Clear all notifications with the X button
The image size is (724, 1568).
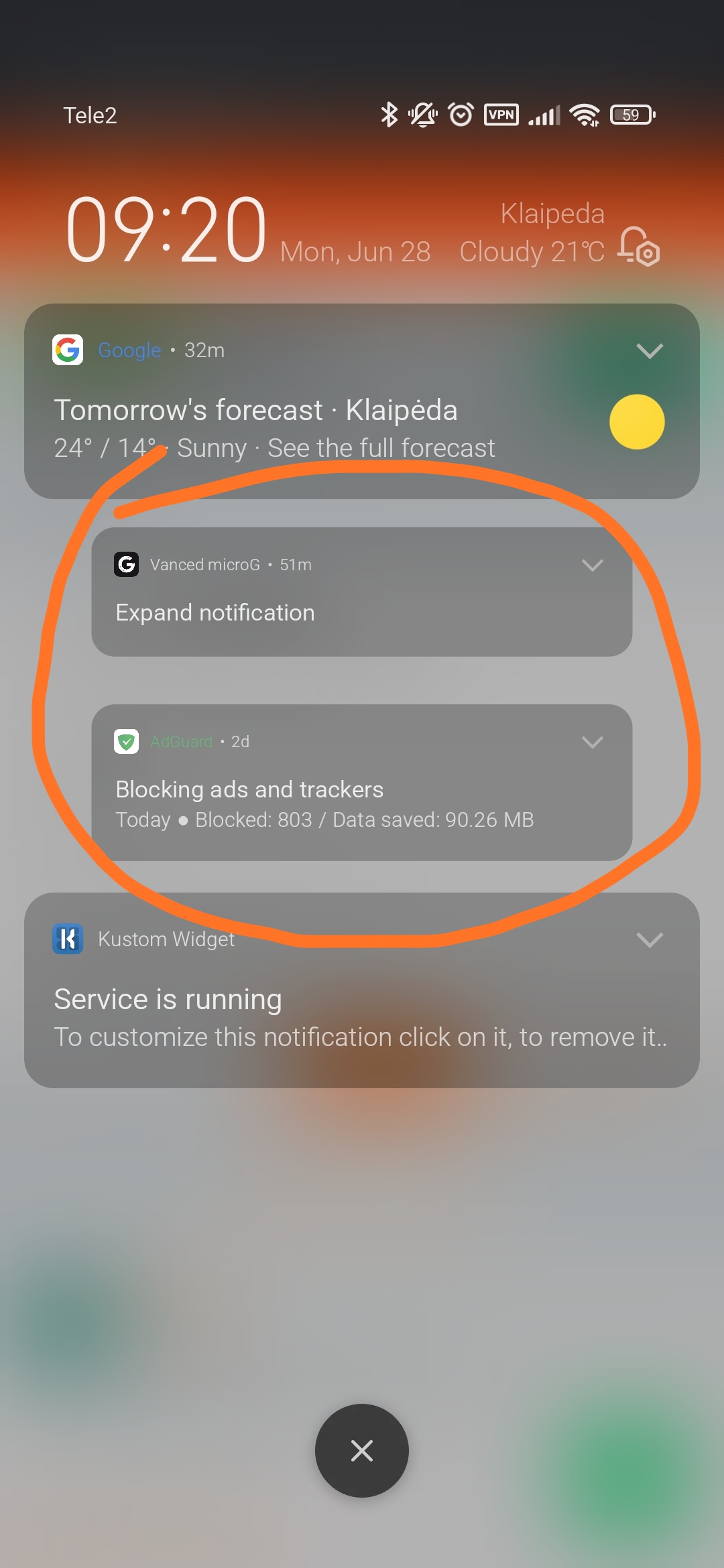(362, 1451)
